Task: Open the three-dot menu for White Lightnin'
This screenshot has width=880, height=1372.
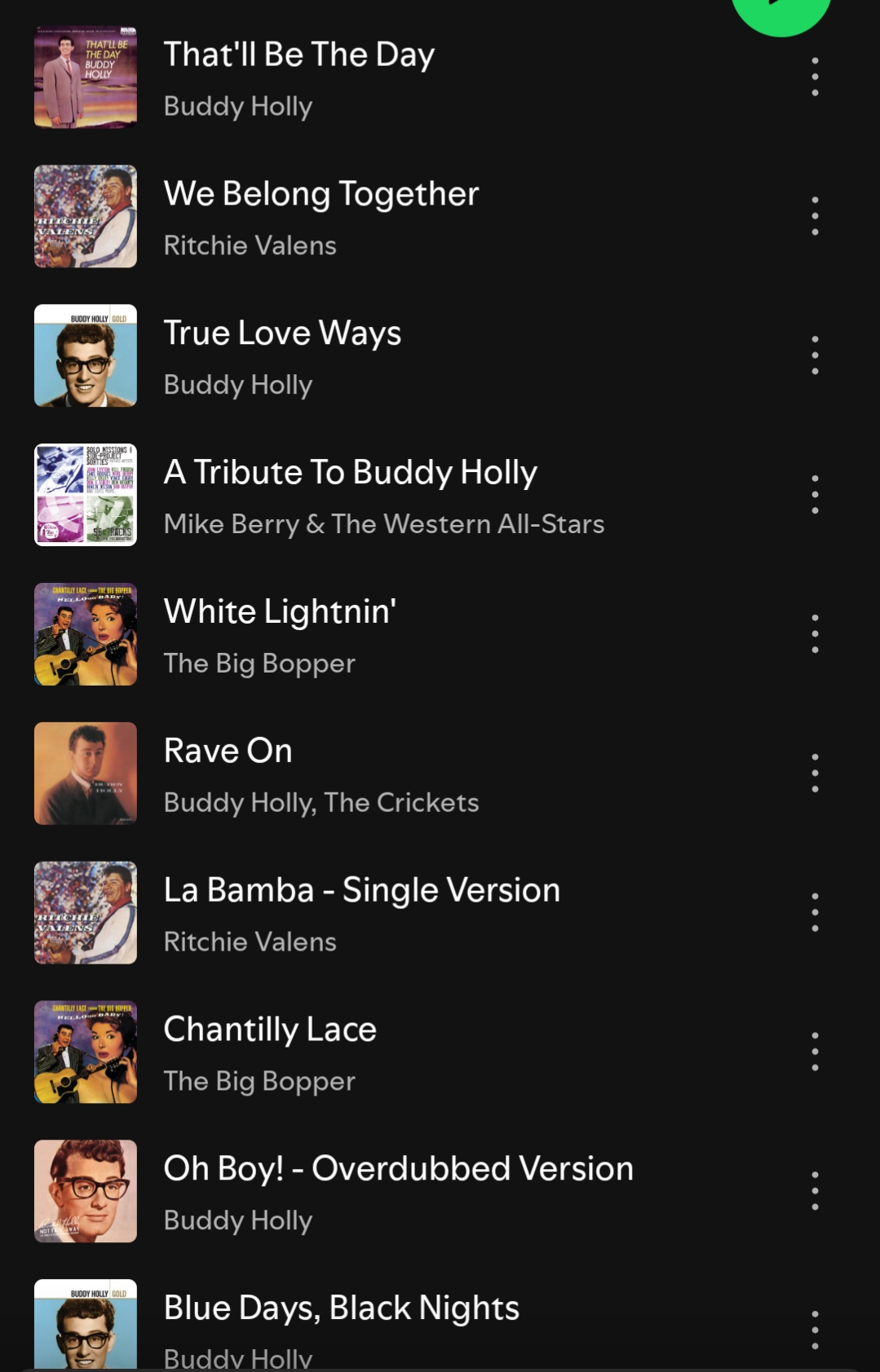Action: pos(815,634)
